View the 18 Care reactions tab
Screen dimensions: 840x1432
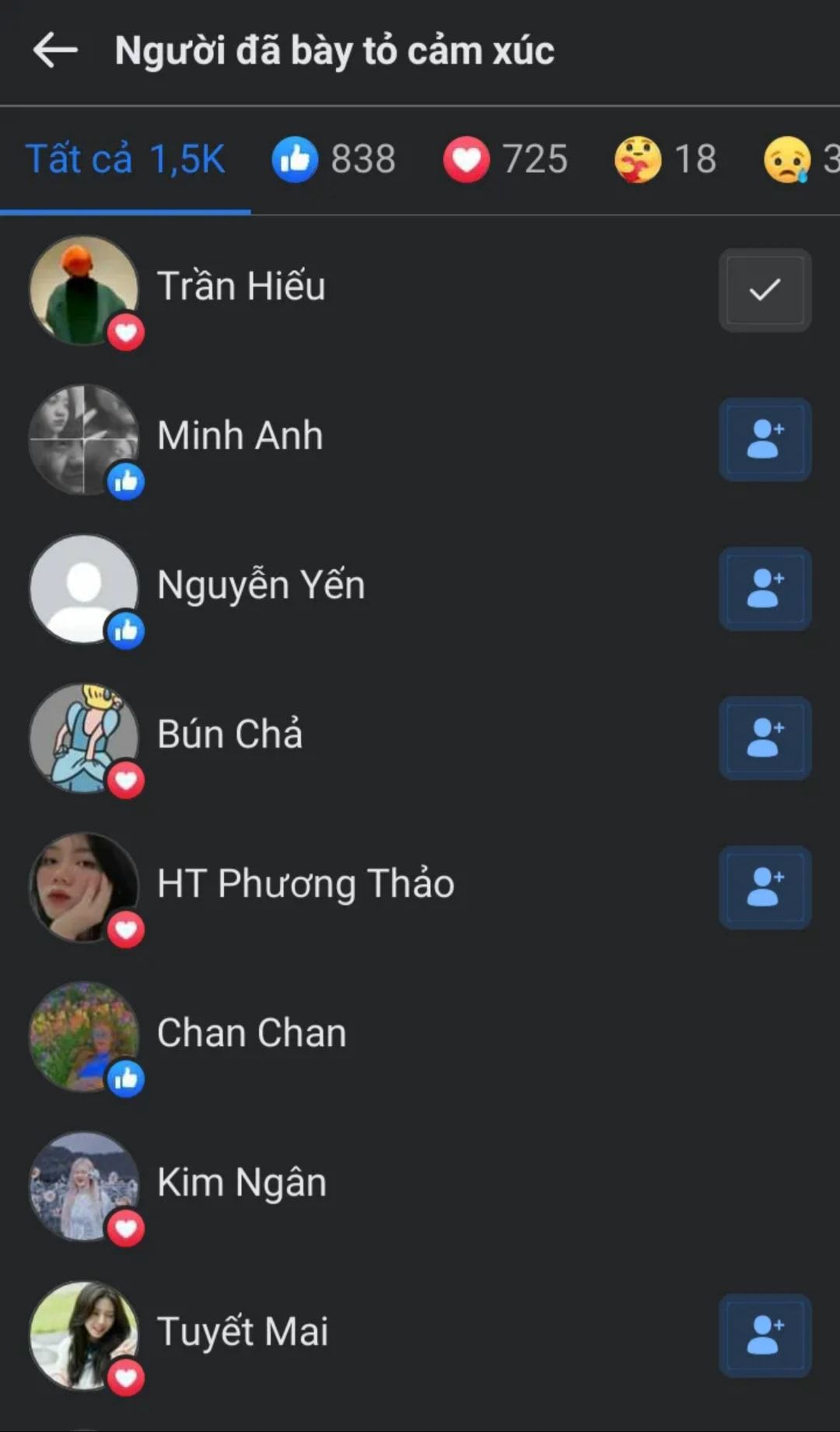point(665,159)
